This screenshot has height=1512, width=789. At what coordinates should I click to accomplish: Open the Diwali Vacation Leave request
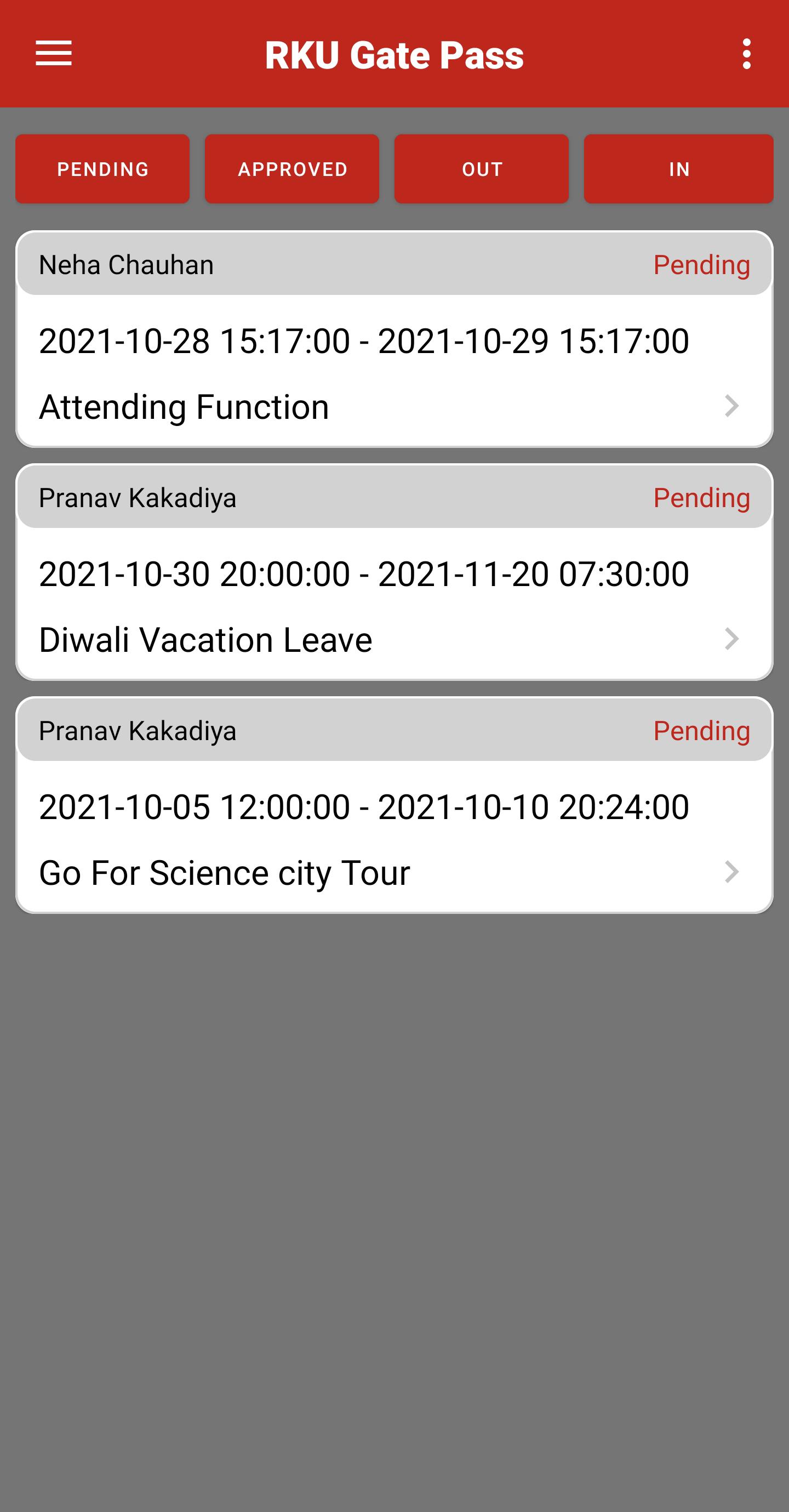coord(394,572)
